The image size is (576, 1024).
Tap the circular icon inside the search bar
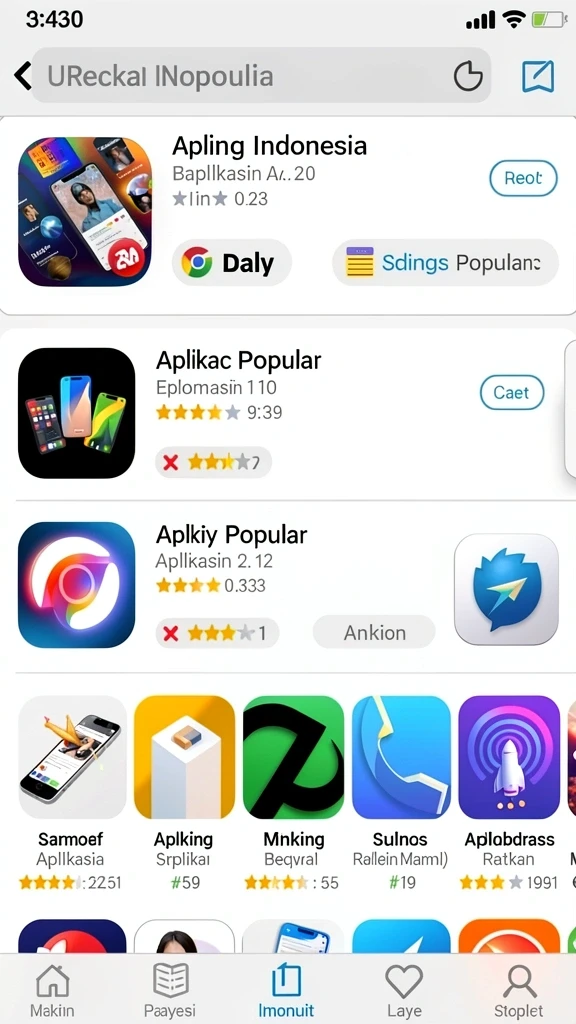pos(468,76)
